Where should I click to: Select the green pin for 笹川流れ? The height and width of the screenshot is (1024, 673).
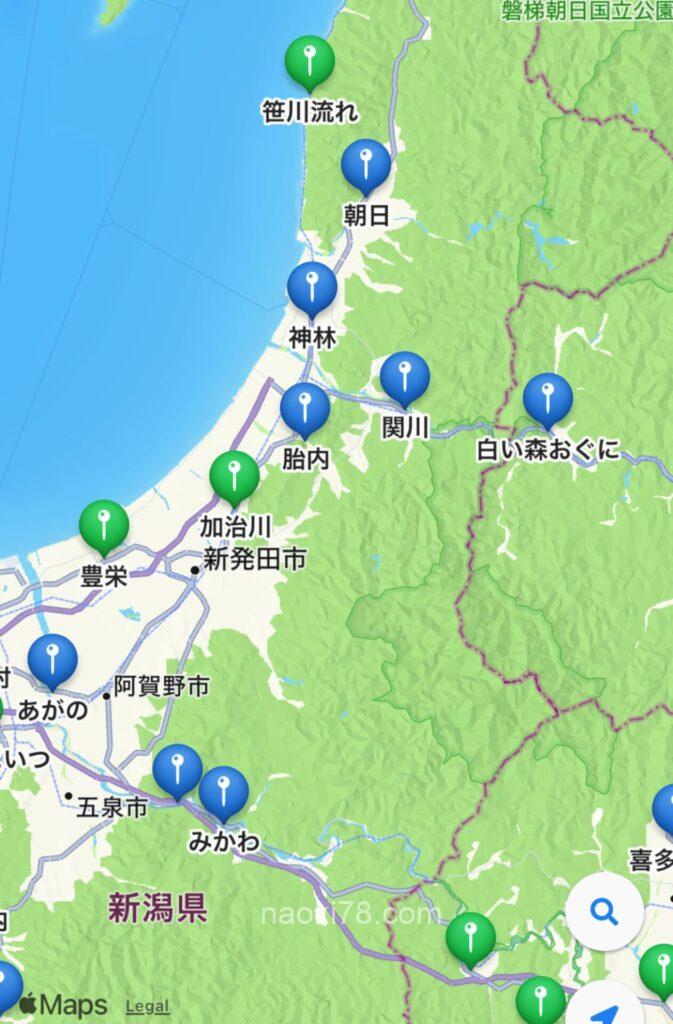[x=310, y=60]
